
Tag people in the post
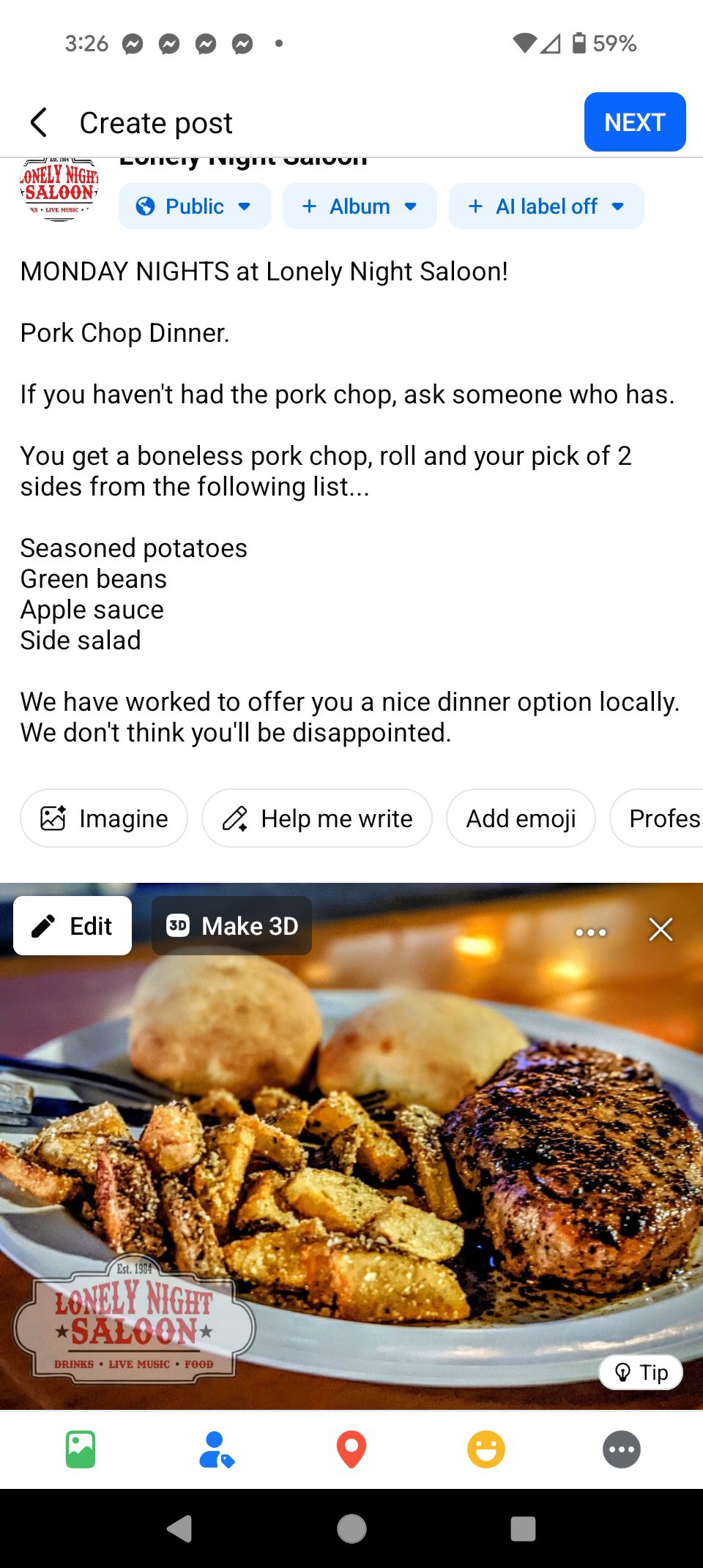(216, 1449)
